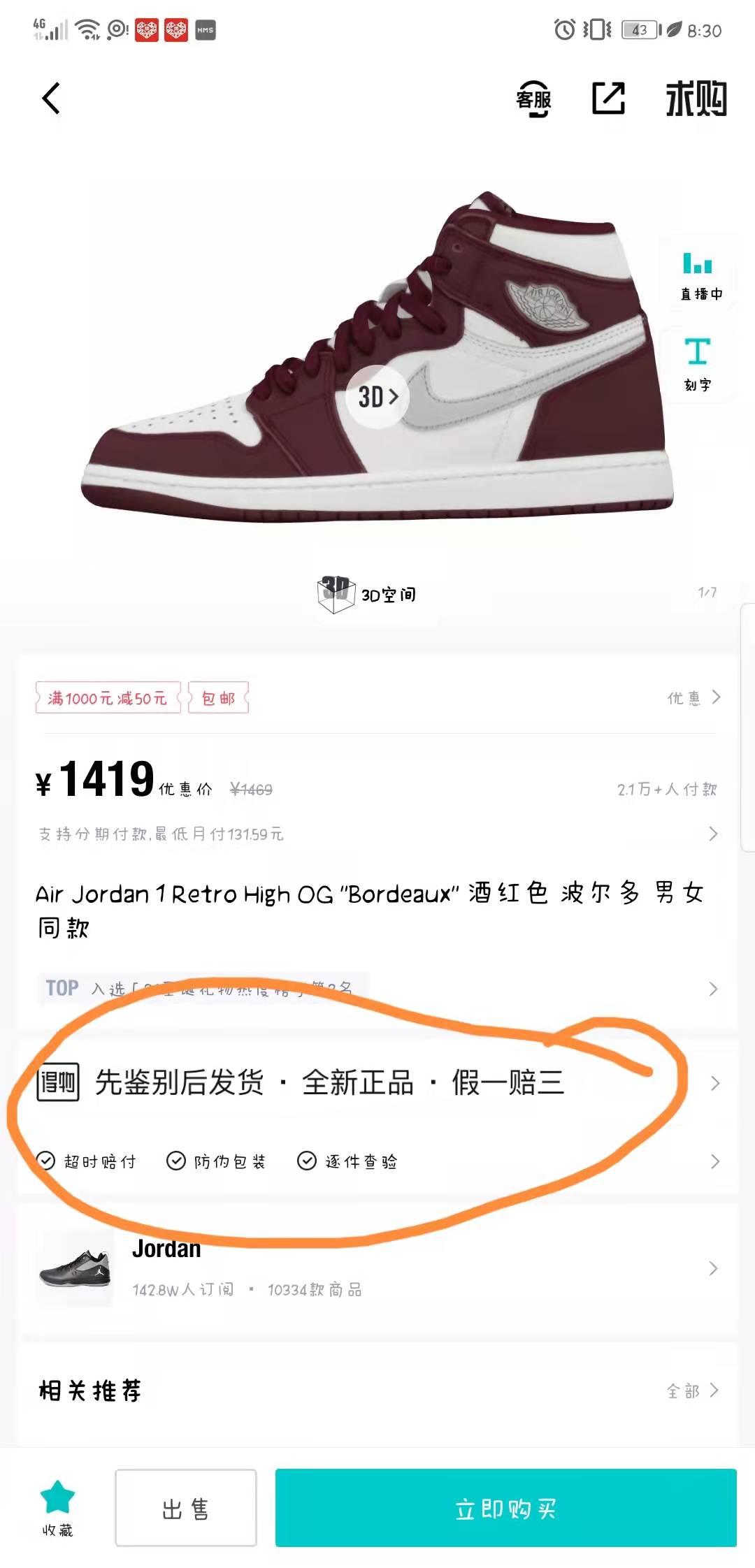Expand installment payment options
This screenshot has height=1568, width=755.
pos(714,834)
